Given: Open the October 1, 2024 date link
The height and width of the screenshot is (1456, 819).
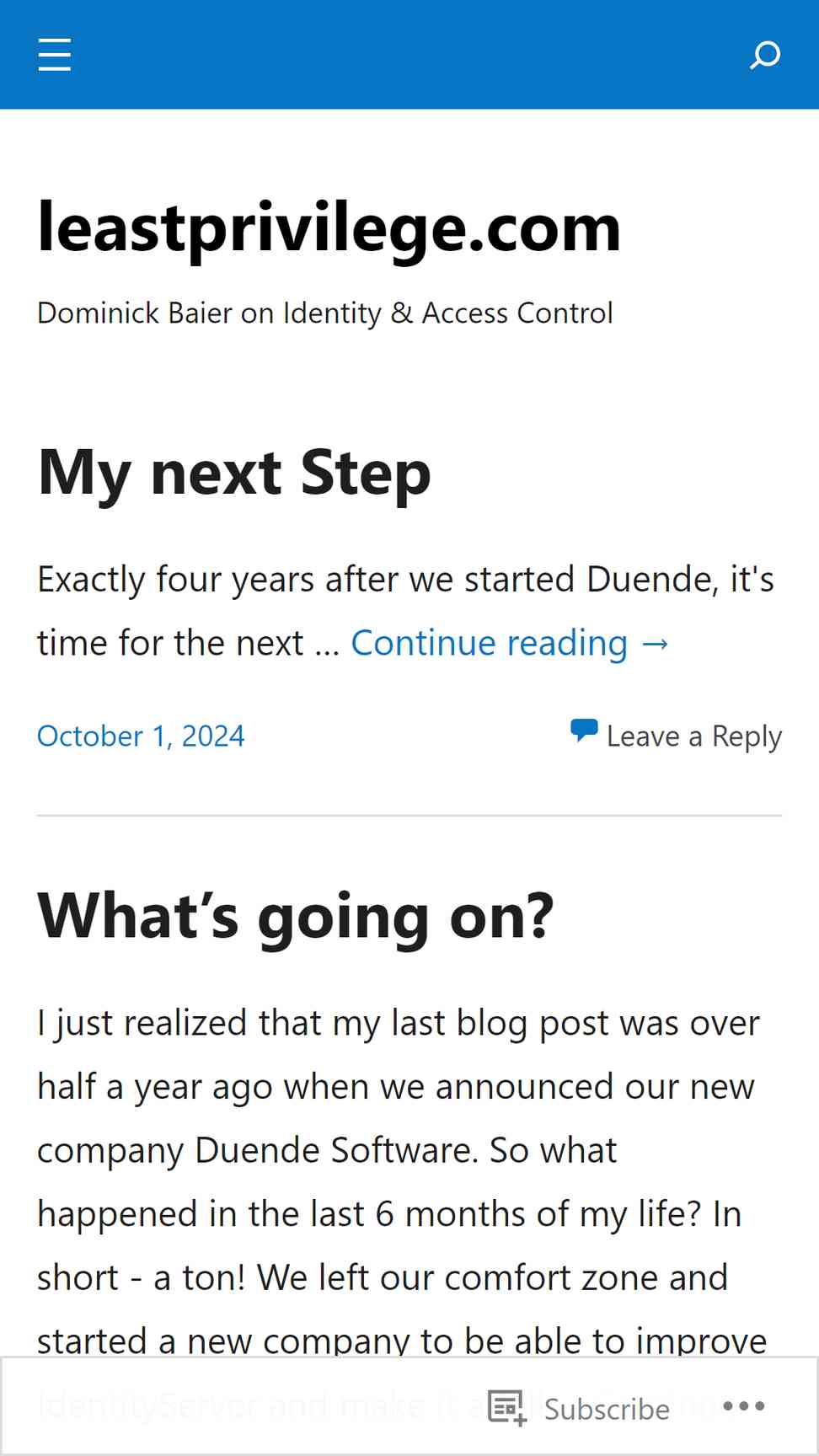Looking at the screenshot, I should [x=141, y=736].
